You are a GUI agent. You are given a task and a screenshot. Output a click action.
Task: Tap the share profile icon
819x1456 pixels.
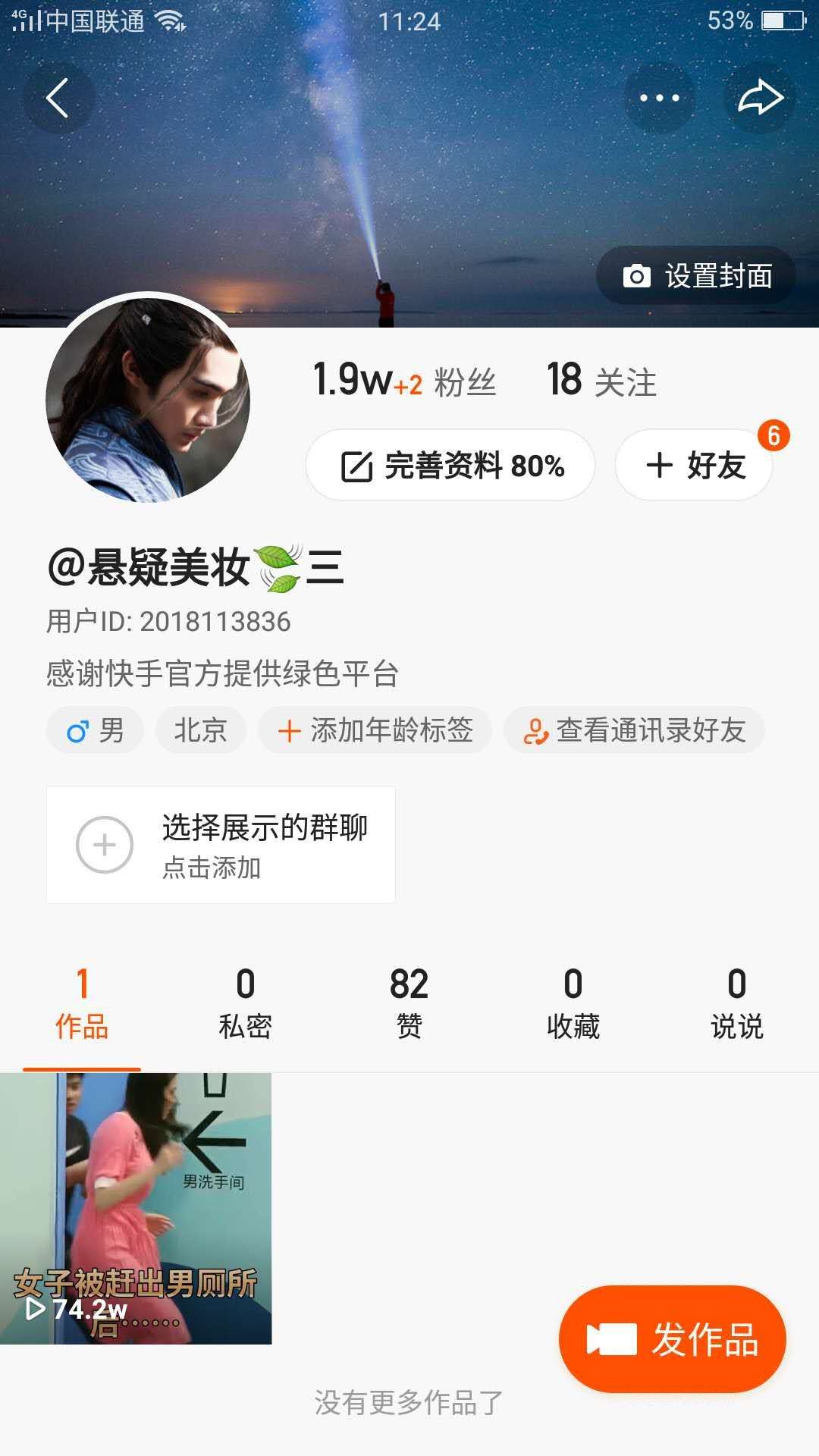point(761,97)
